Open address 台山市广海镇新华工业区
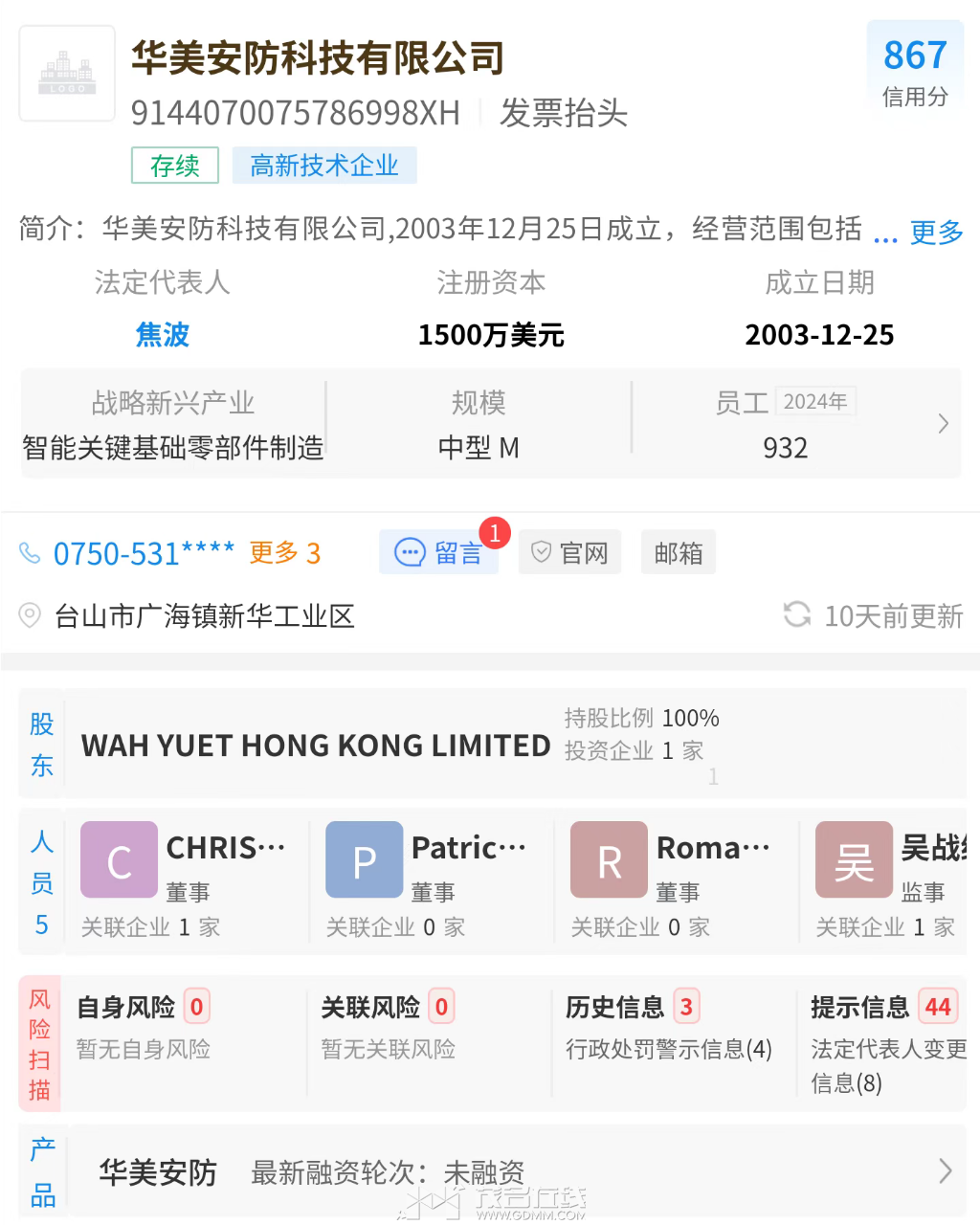Viewport: 980px width, 1225px height. [204, 615]
